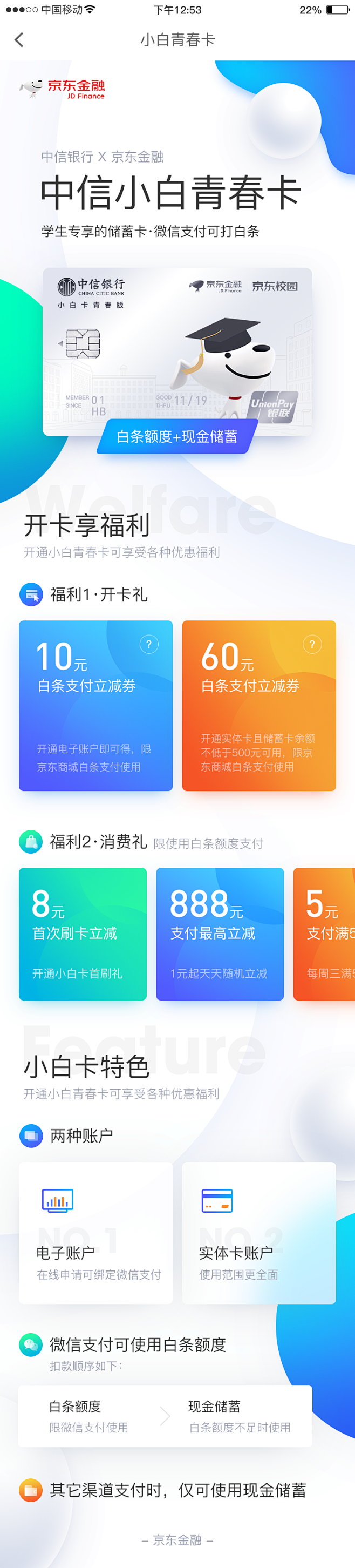Go back from the 小白青春卡 page
The height and width of the screenshot is (1568, 355).
(x=19, y=40)
